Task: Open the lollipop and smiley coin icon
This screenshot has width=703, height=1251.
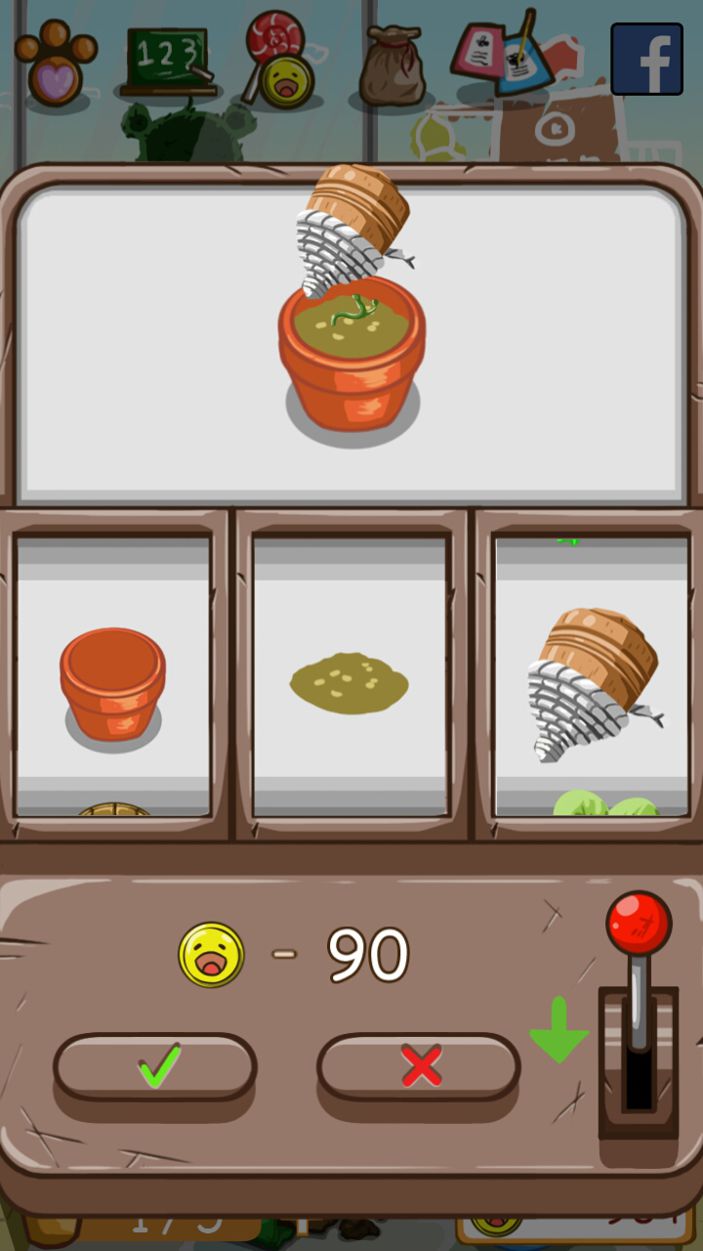Action: [280, 62]
